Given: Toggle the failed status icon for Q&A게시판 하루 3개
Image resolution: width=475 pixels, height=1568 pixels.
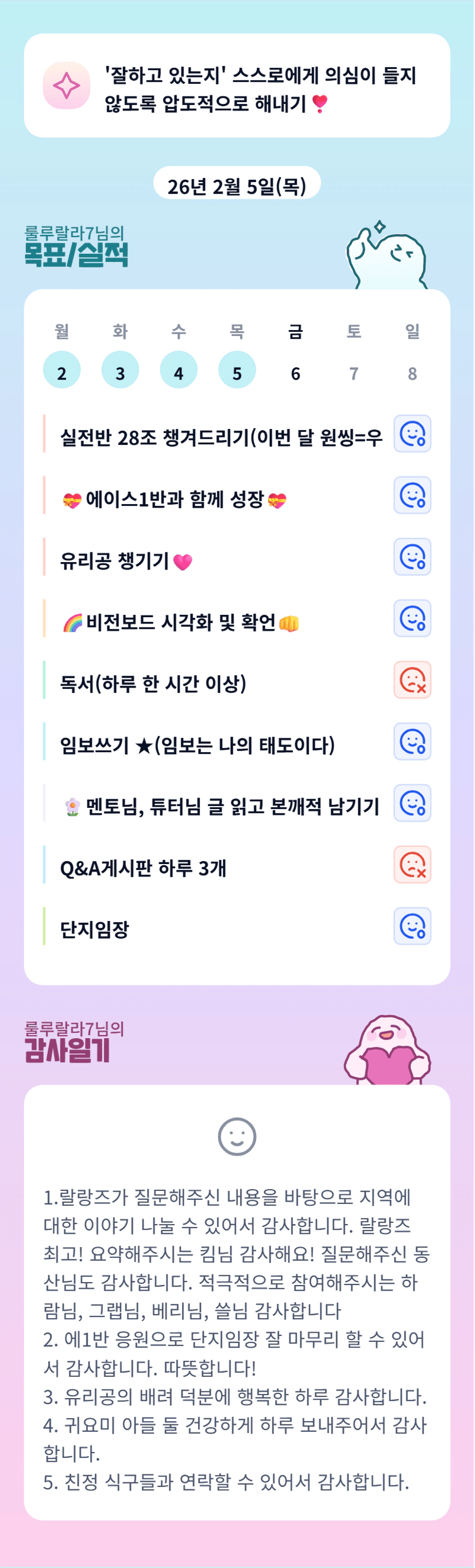Looking at the screenshot, I should click(412, 864).
